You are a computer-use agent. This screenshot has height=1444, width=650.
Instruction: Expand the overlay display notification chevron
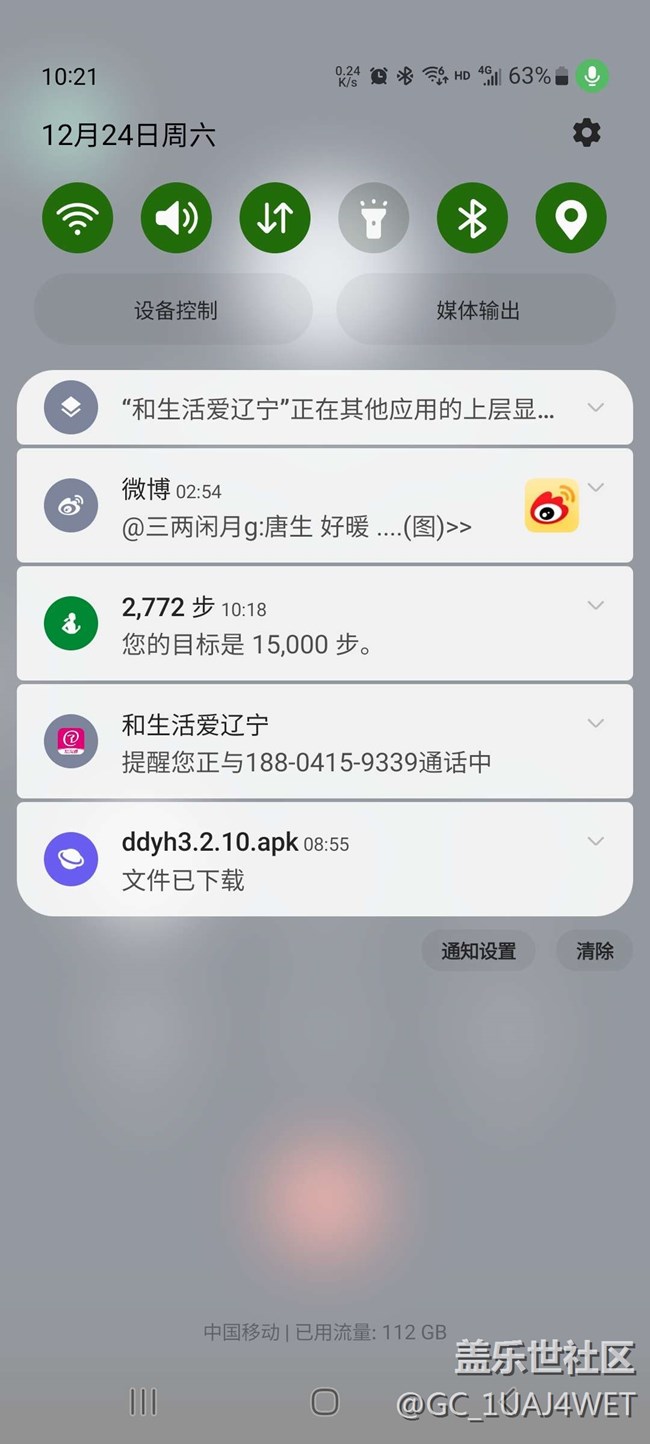[596, 407]
